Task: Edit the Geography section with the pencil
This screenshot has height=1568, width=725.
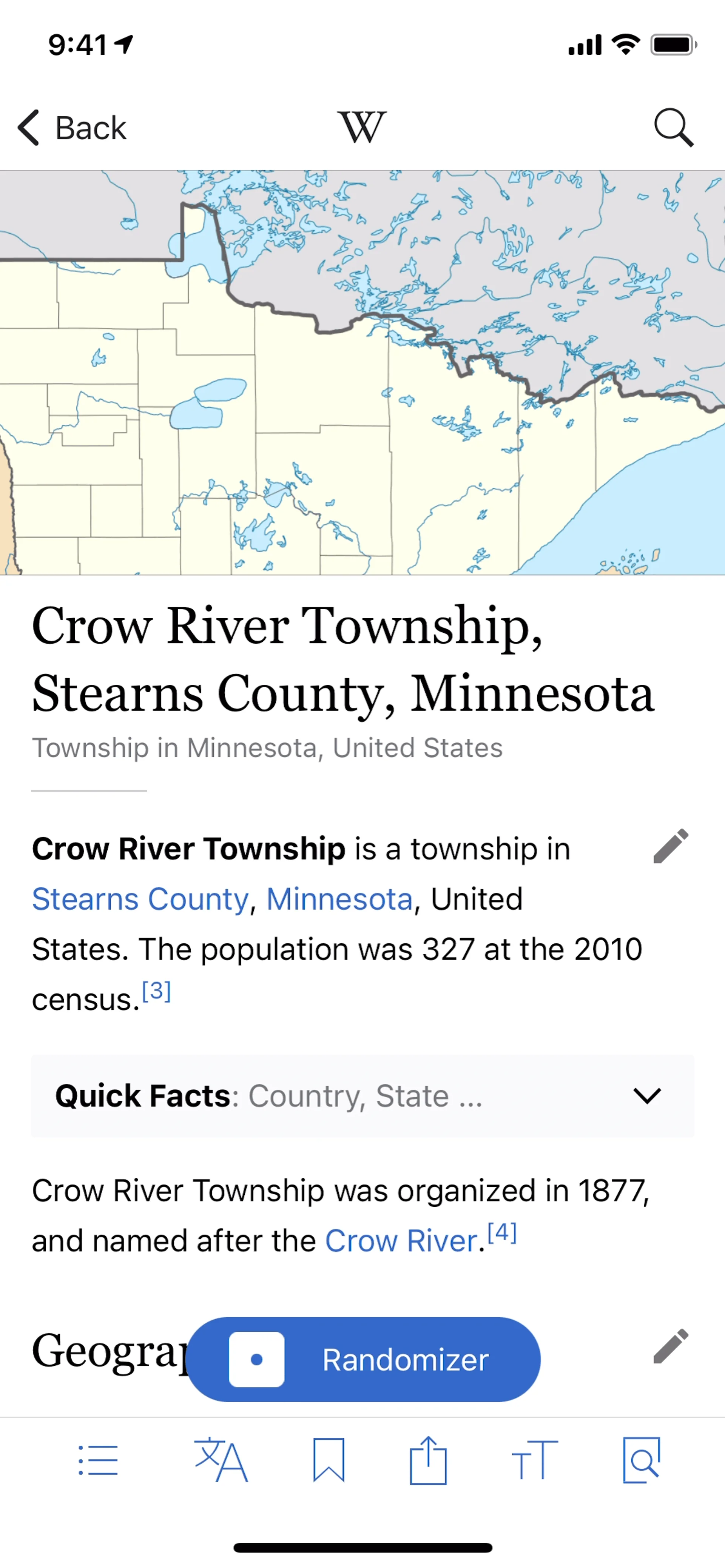Action: 670,1346
